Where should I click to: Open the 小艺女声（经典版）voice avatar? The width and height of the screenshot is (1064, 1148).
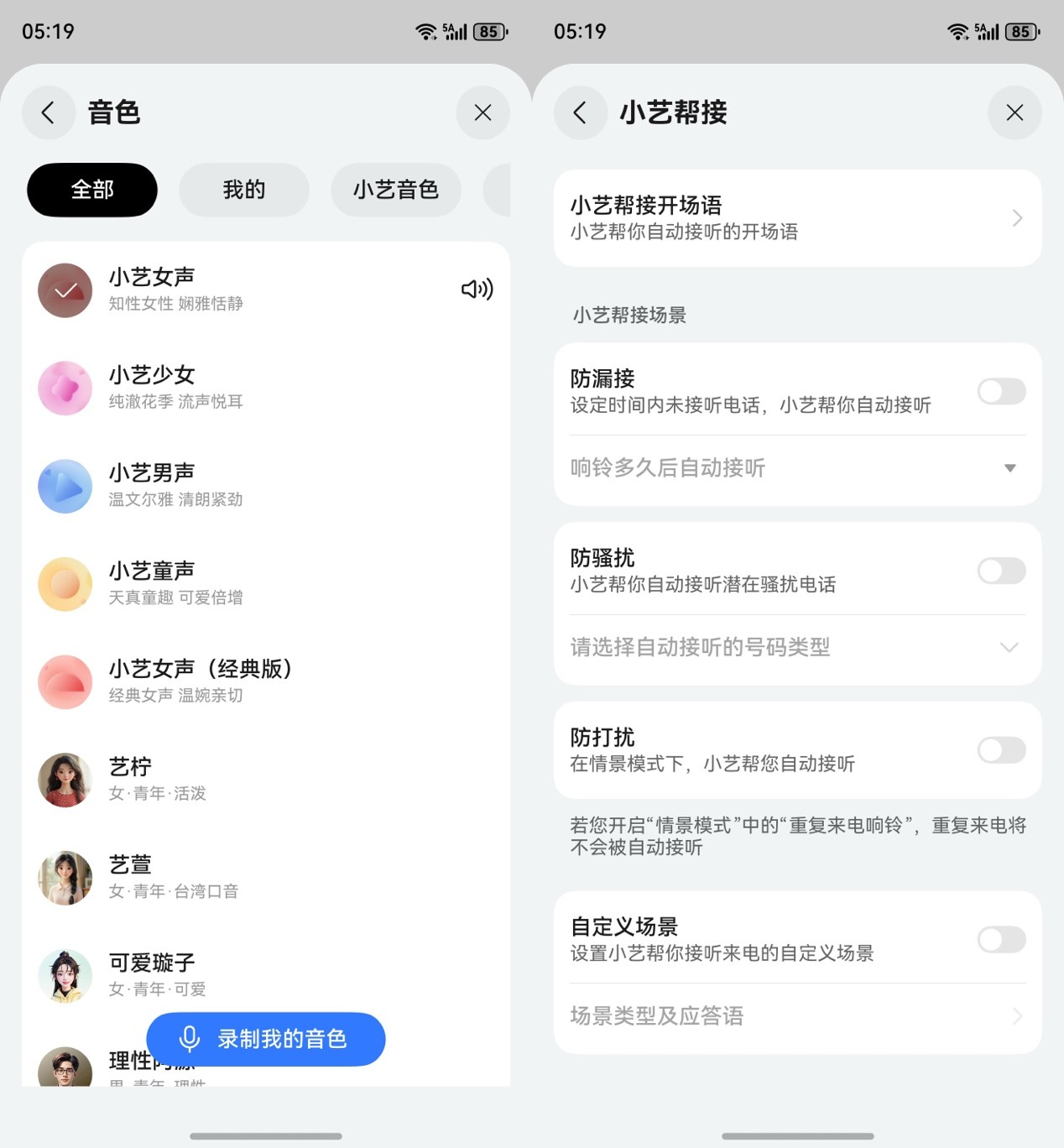pos(65,682)
